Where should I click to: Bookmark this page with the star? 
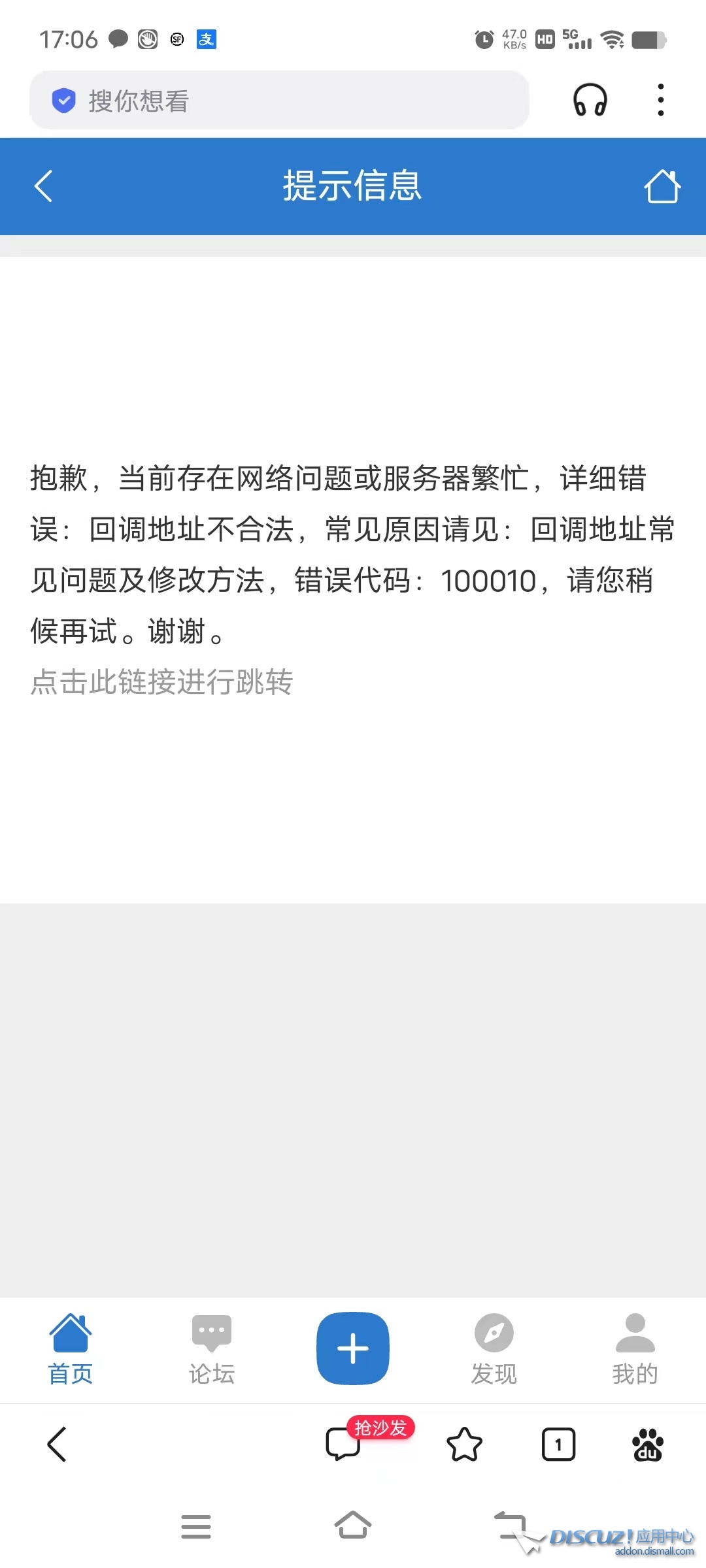pos(464,1444)
